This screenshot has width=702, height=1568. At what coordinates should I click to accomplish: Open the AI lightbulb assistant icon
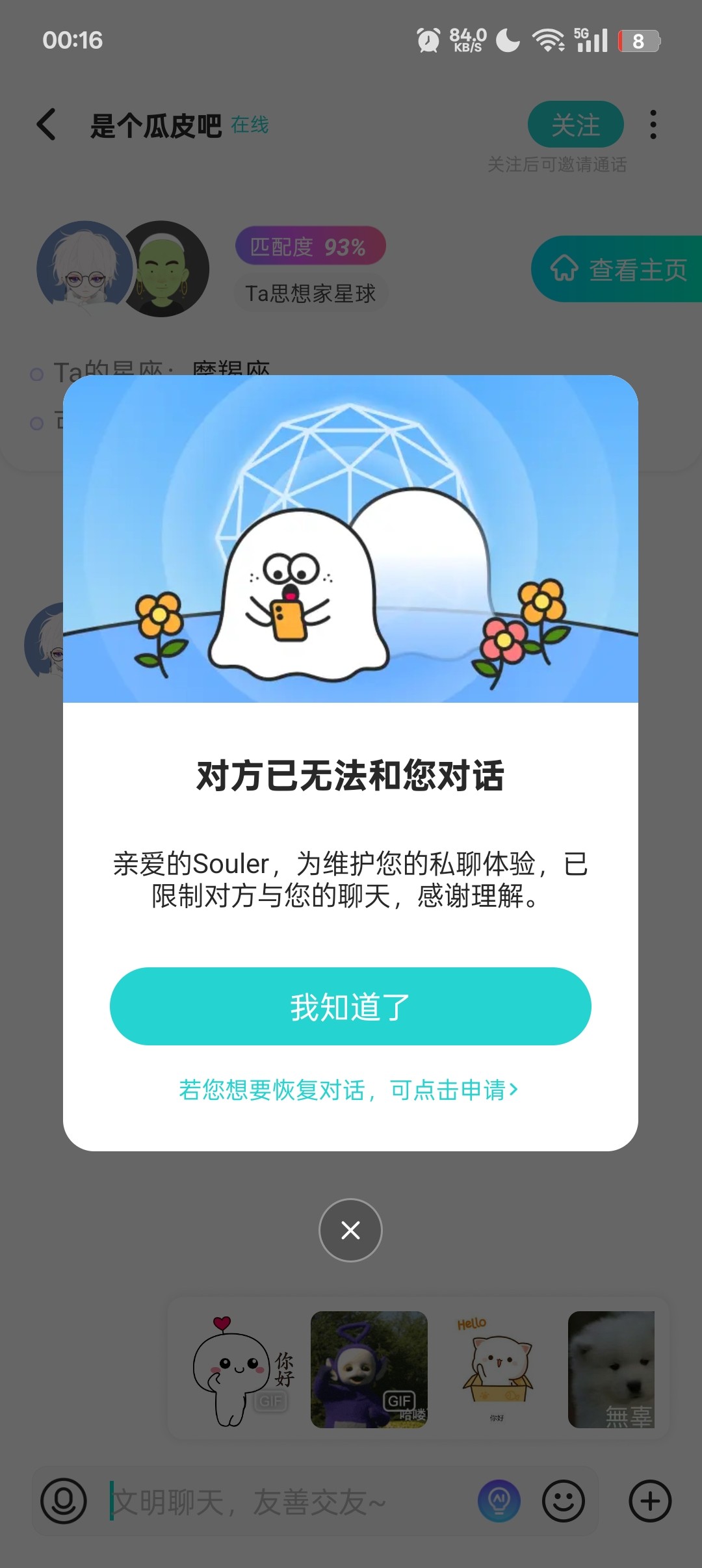point(499,1501)
